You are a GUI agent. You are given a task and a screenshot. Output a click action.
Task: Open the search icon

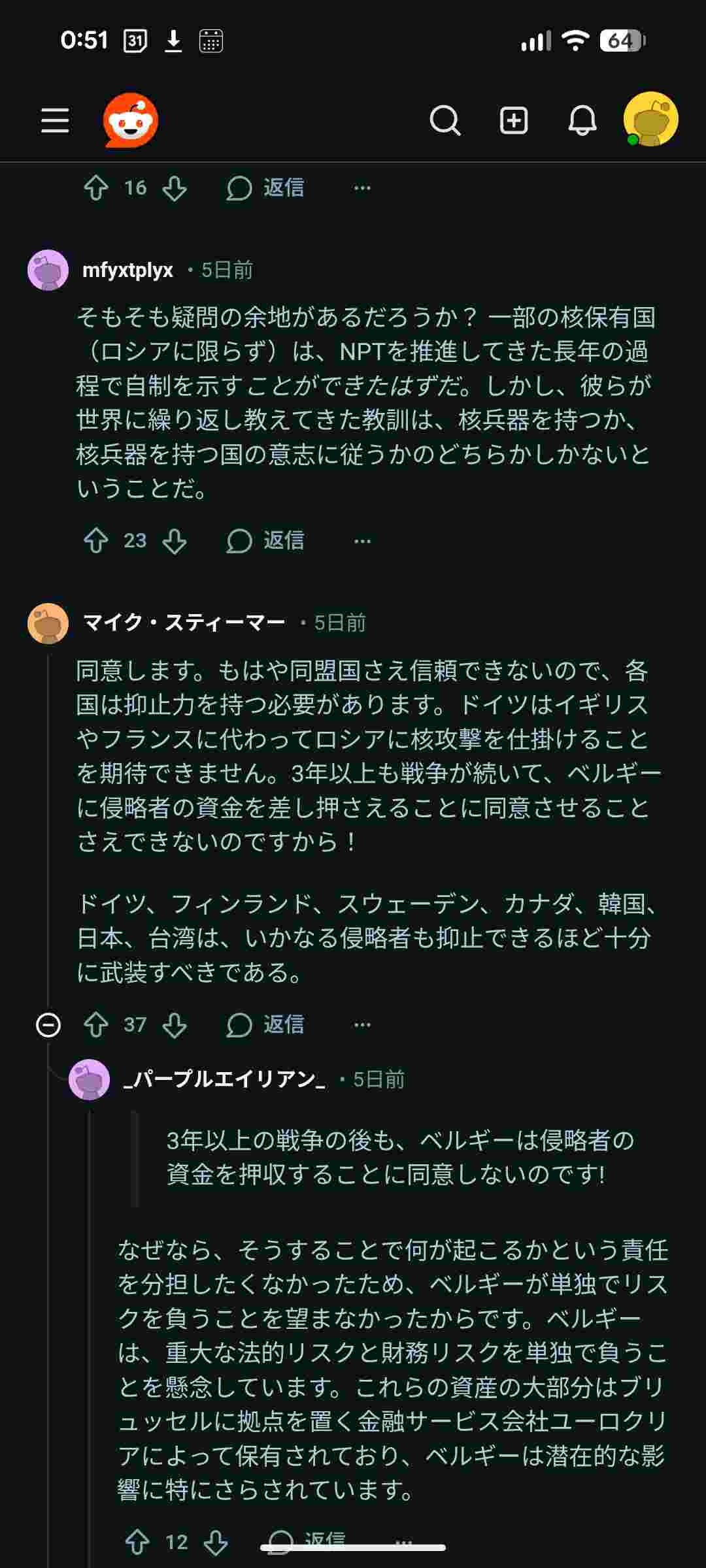coord(445,121)
